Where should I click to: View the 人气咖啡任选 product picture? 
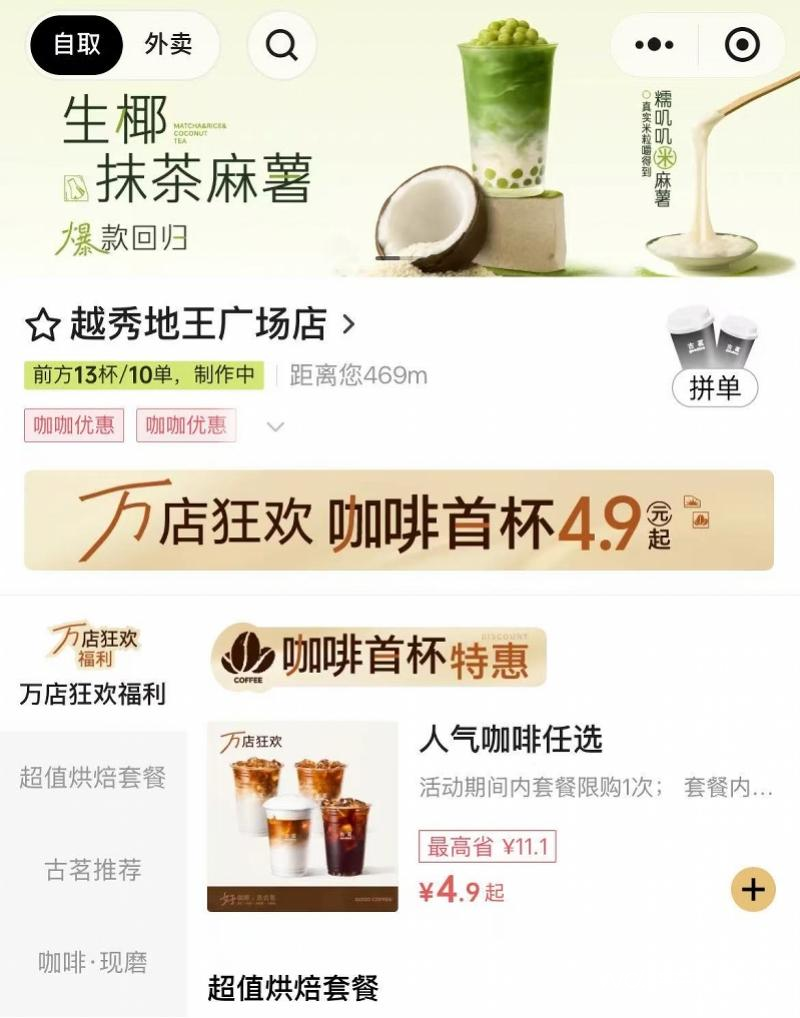[x=302, y=816]
